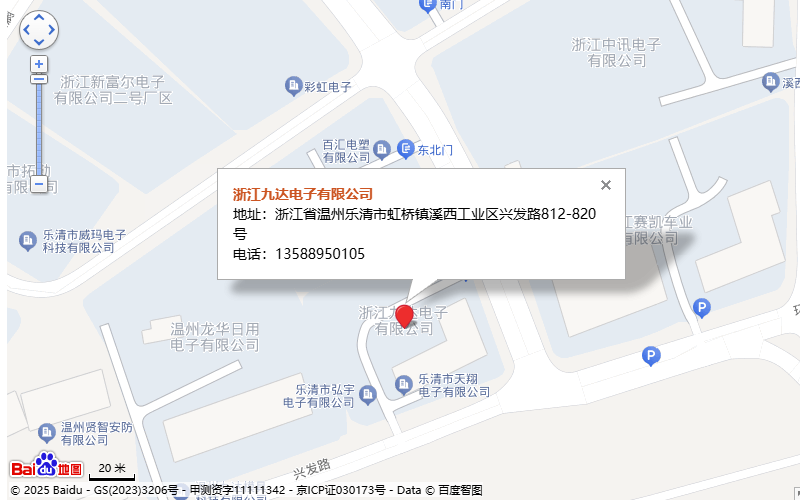This screenshot has height=500, width=800.
Task: Zoom out with the minus button
Action: coord(39,184)
